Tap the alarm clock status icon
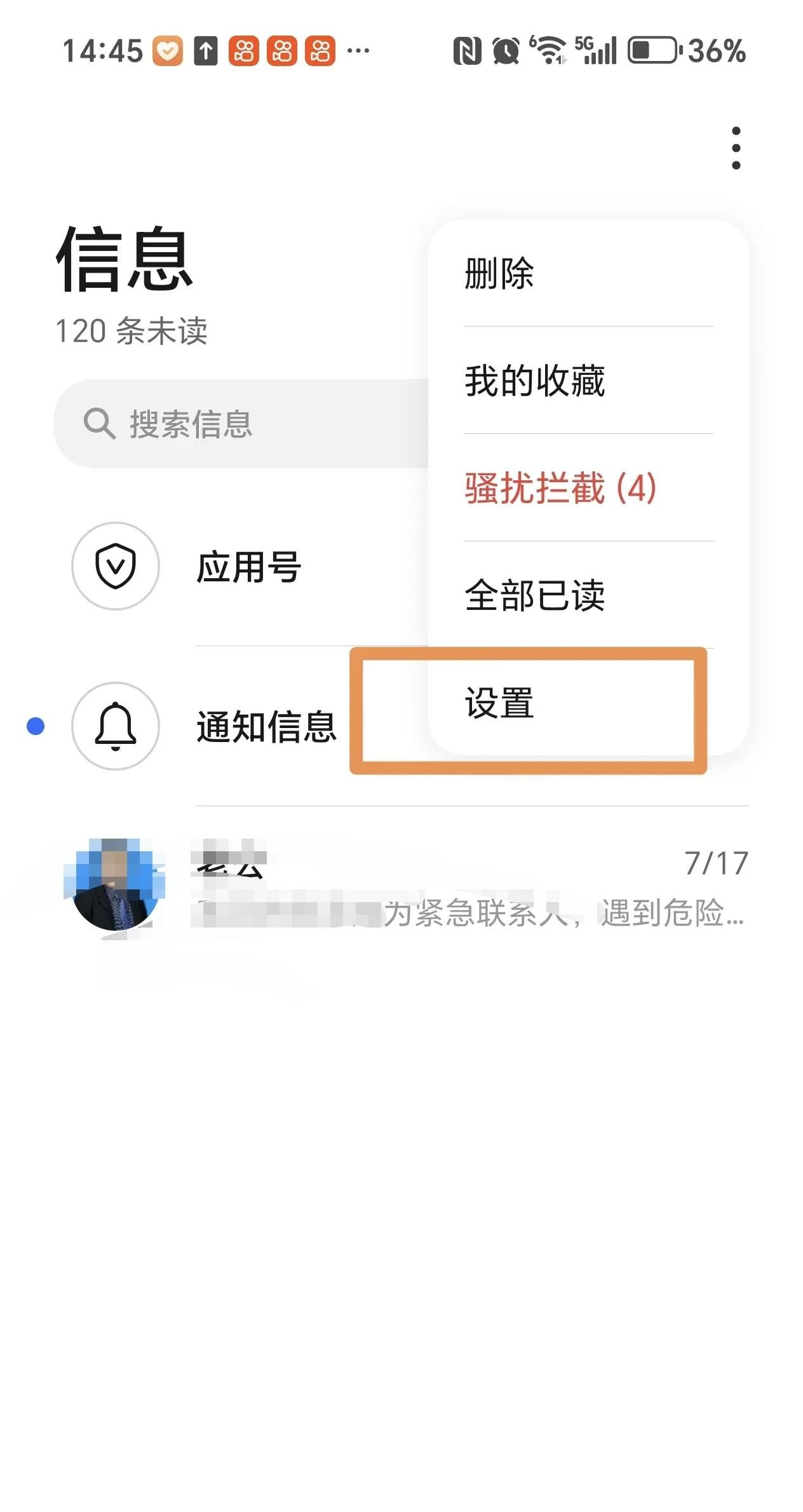This screenshot has width=803, height=1512. click(x=503, y=51)
